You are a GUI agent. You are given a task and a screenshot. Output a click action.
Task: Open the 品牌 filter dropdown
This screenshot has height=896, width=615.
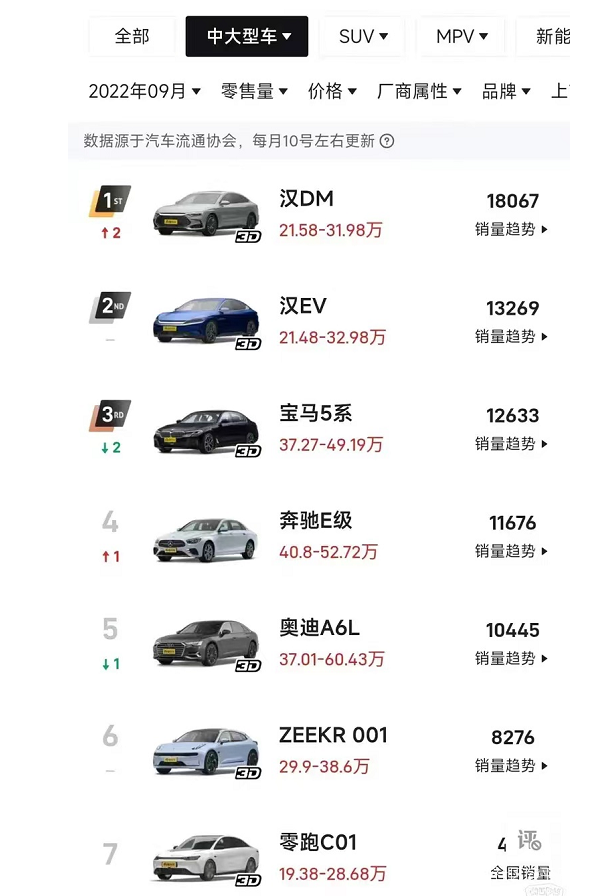(x=506, y=91)
